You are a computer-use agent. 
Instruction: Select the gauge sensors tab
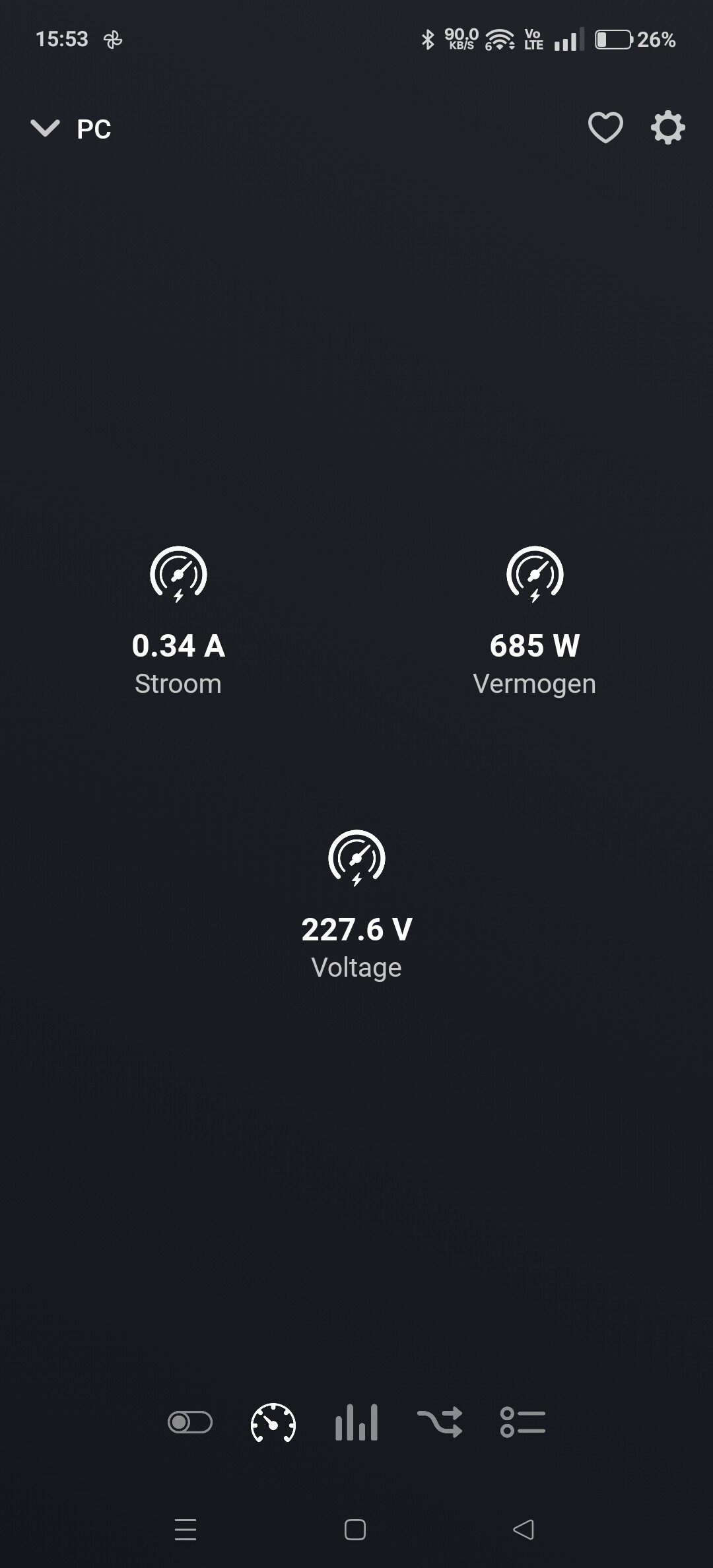[x=273, y=1422]
